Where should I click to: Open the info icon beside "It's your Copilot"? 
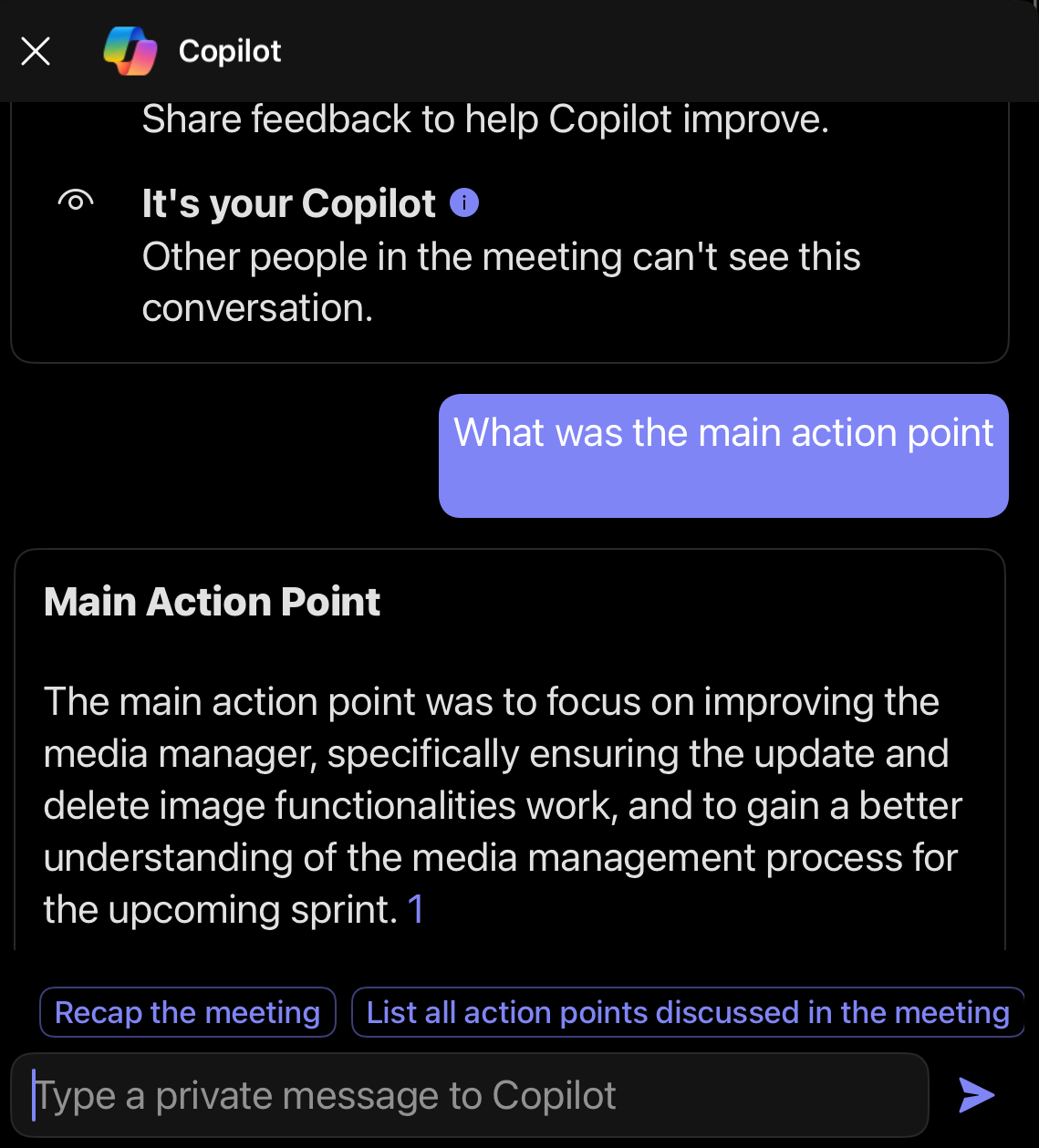[x=464, y=202]
